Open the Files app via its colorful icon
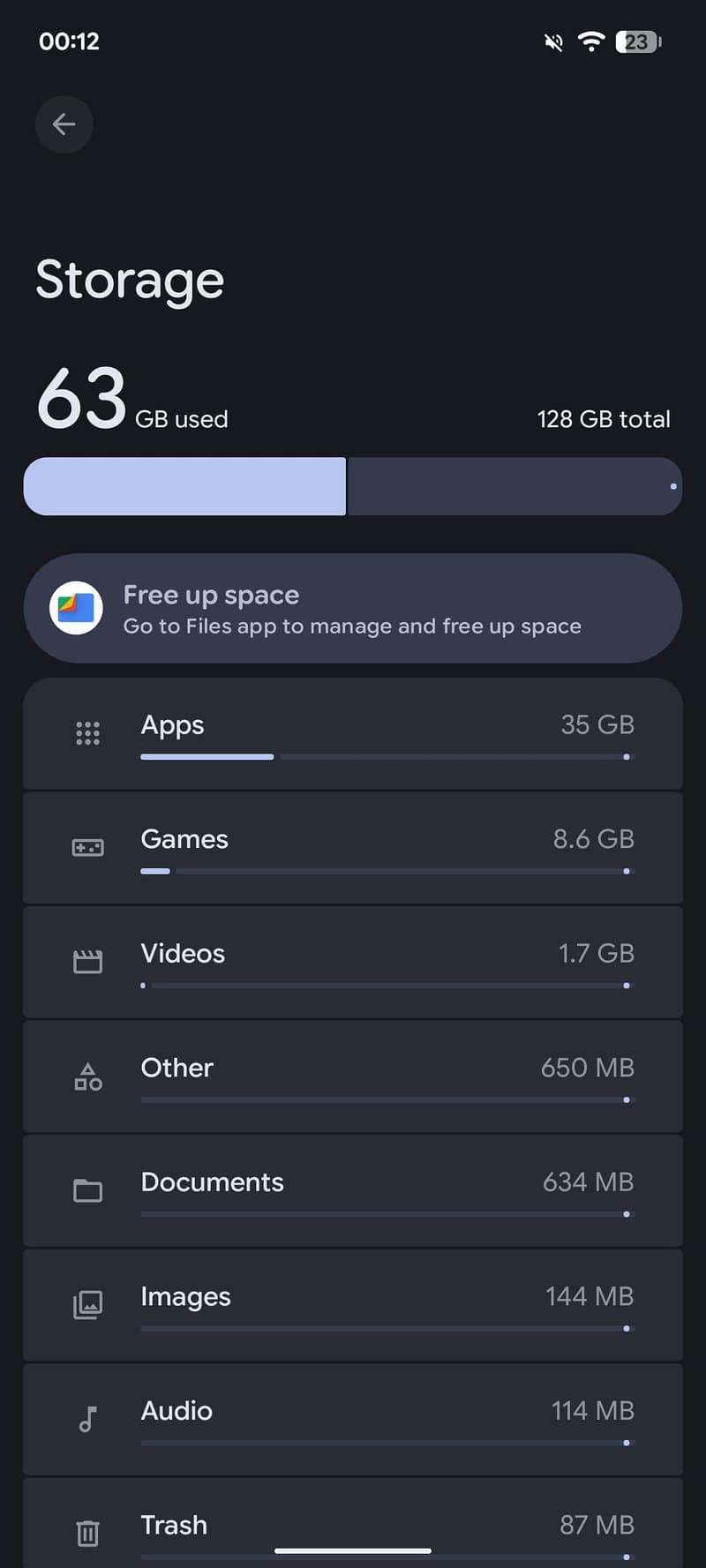This screenshot has height=1568, width=706. pos(76,609)
